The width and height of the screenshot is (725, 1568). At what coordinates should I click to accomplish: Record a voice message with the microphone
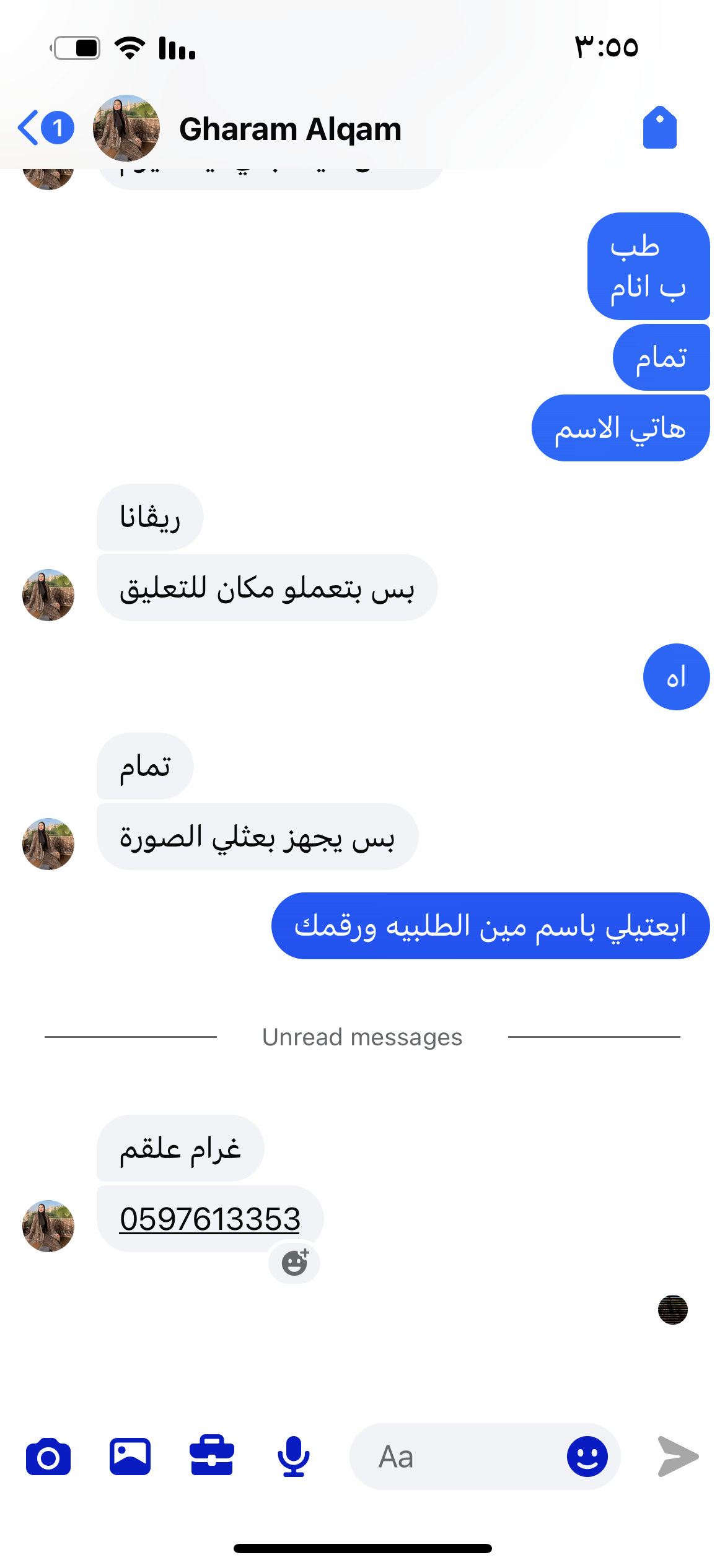[x=294, y=1457]
